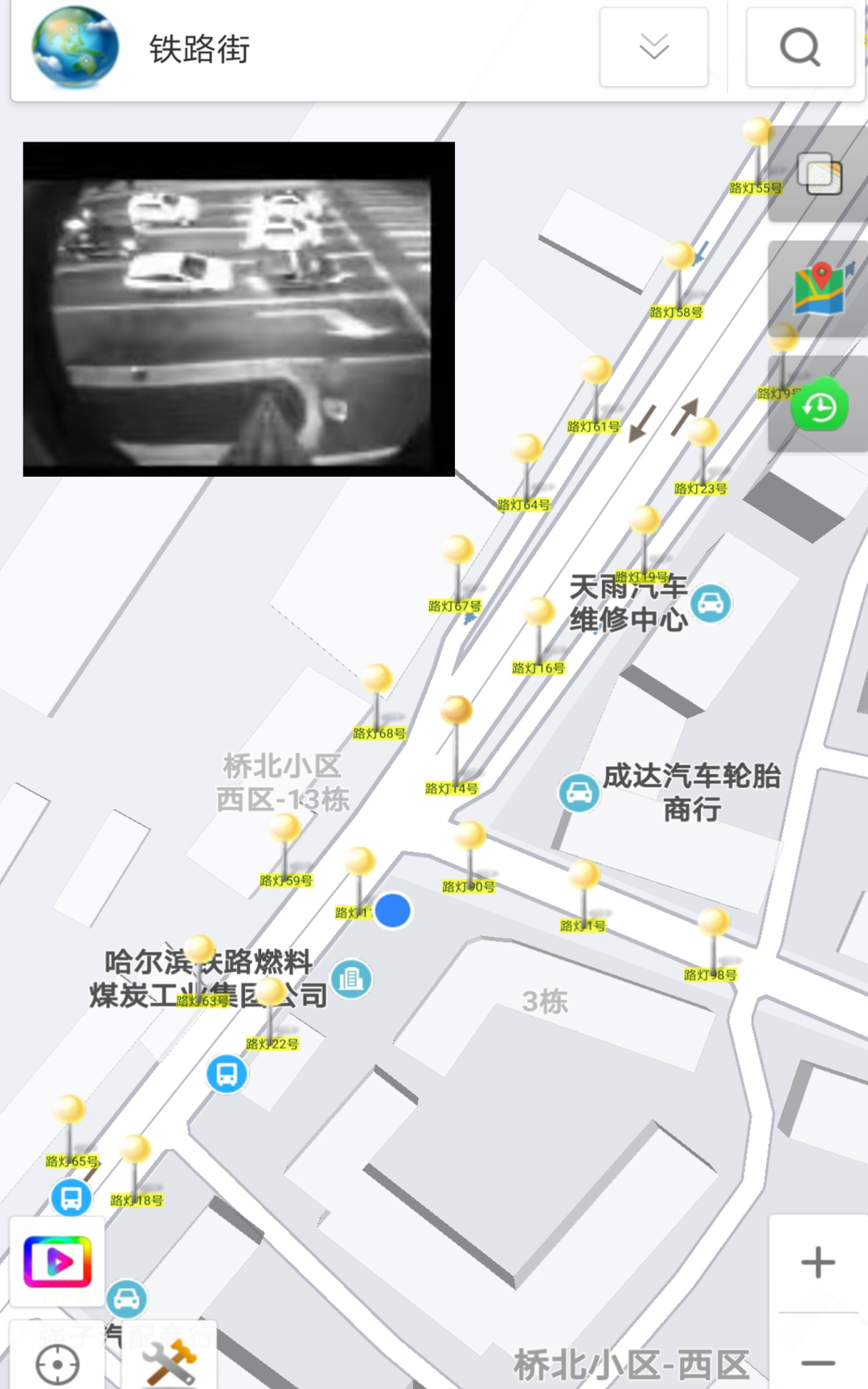Open the hammer and wrench tools button
Screen dimensions: 868x1389
pos(169,1363)
